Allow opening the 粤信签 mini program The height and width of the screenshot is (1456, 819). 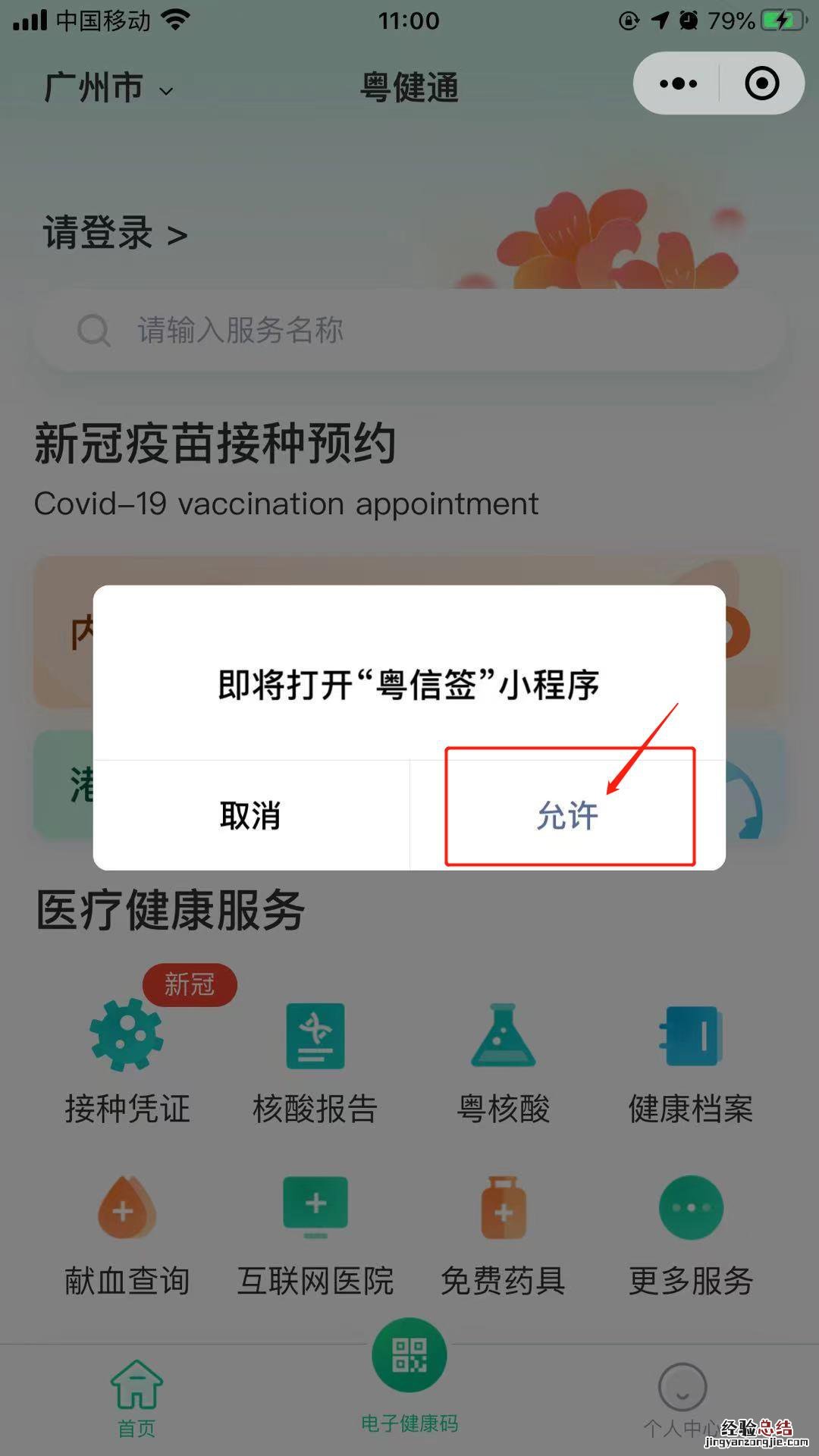pos(568,815)
